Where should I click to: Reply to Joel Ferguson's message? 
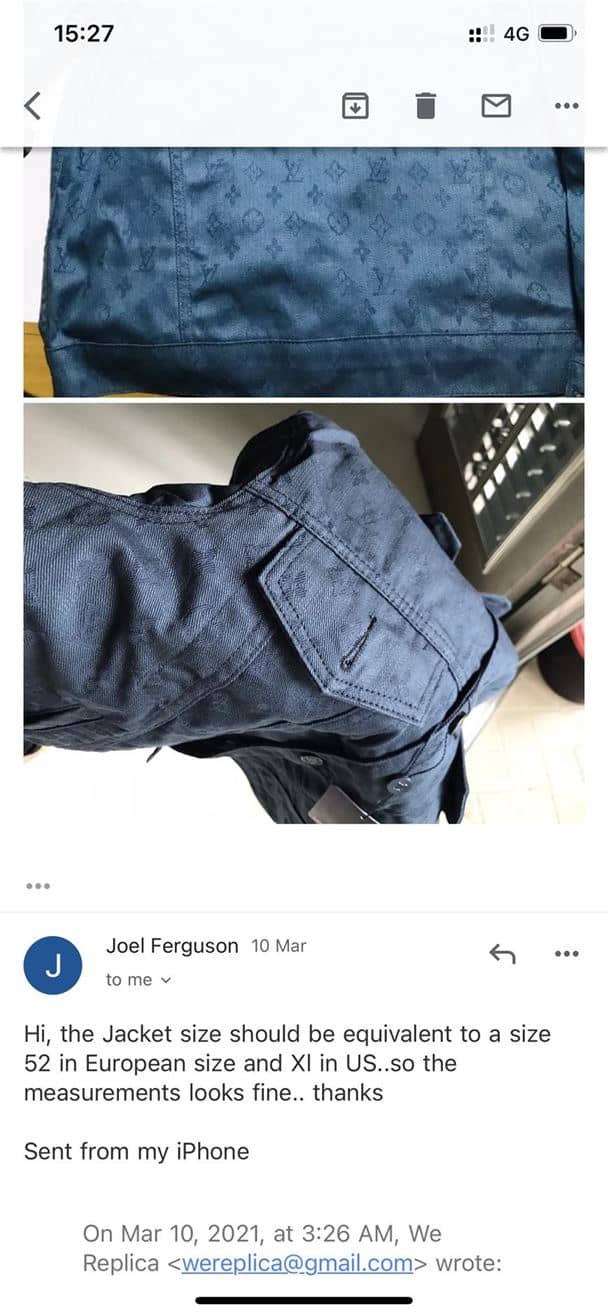click(502, 954)
